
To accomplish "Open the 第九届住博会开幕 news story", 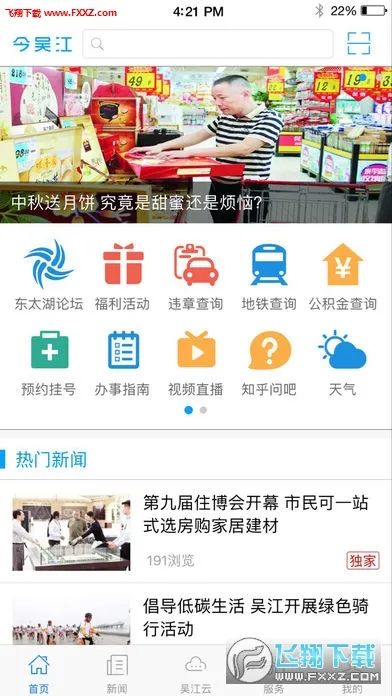I will [196, 531].
